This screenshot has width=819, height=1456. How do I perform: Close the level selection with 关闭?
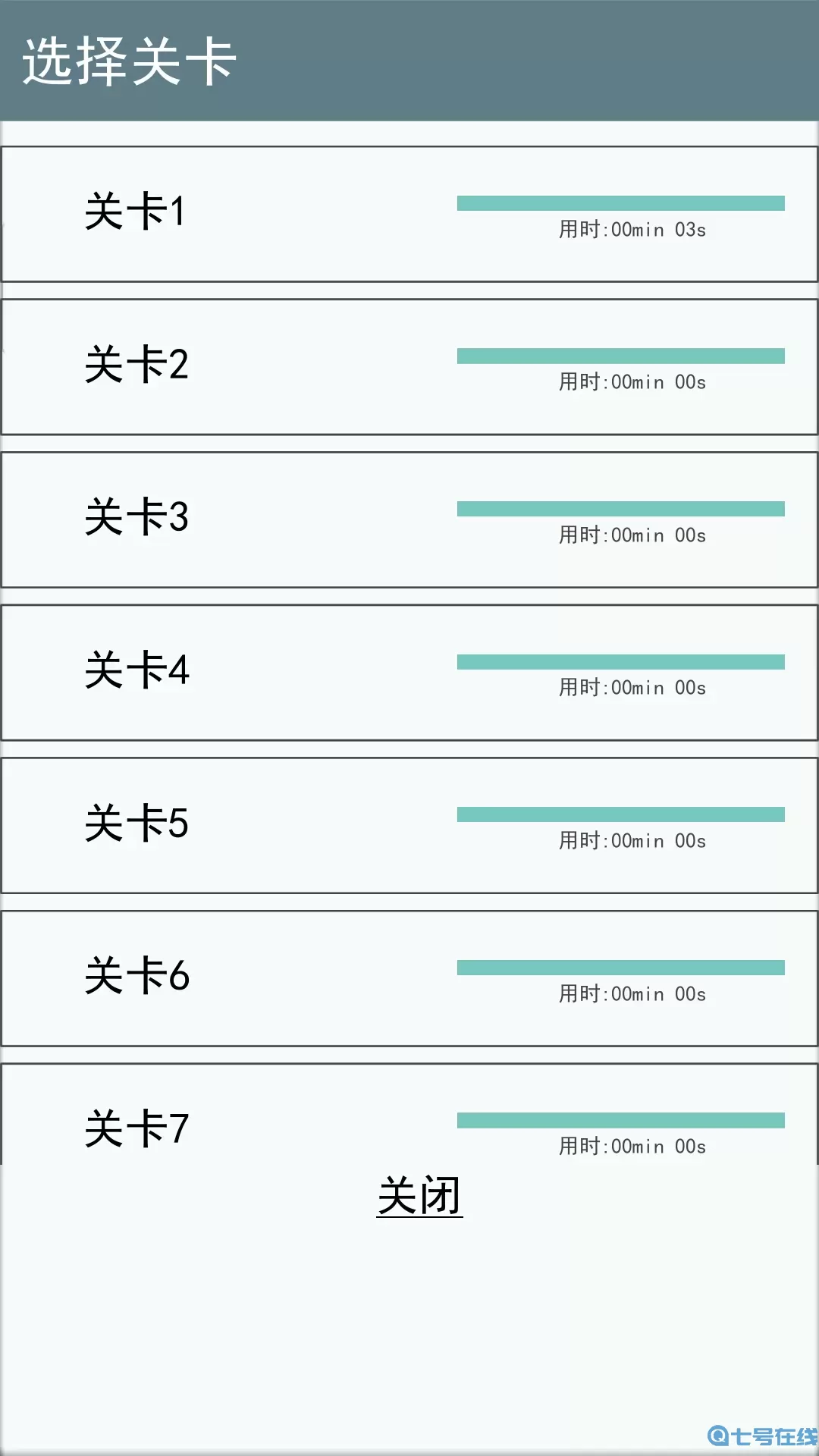(419, 1194)
